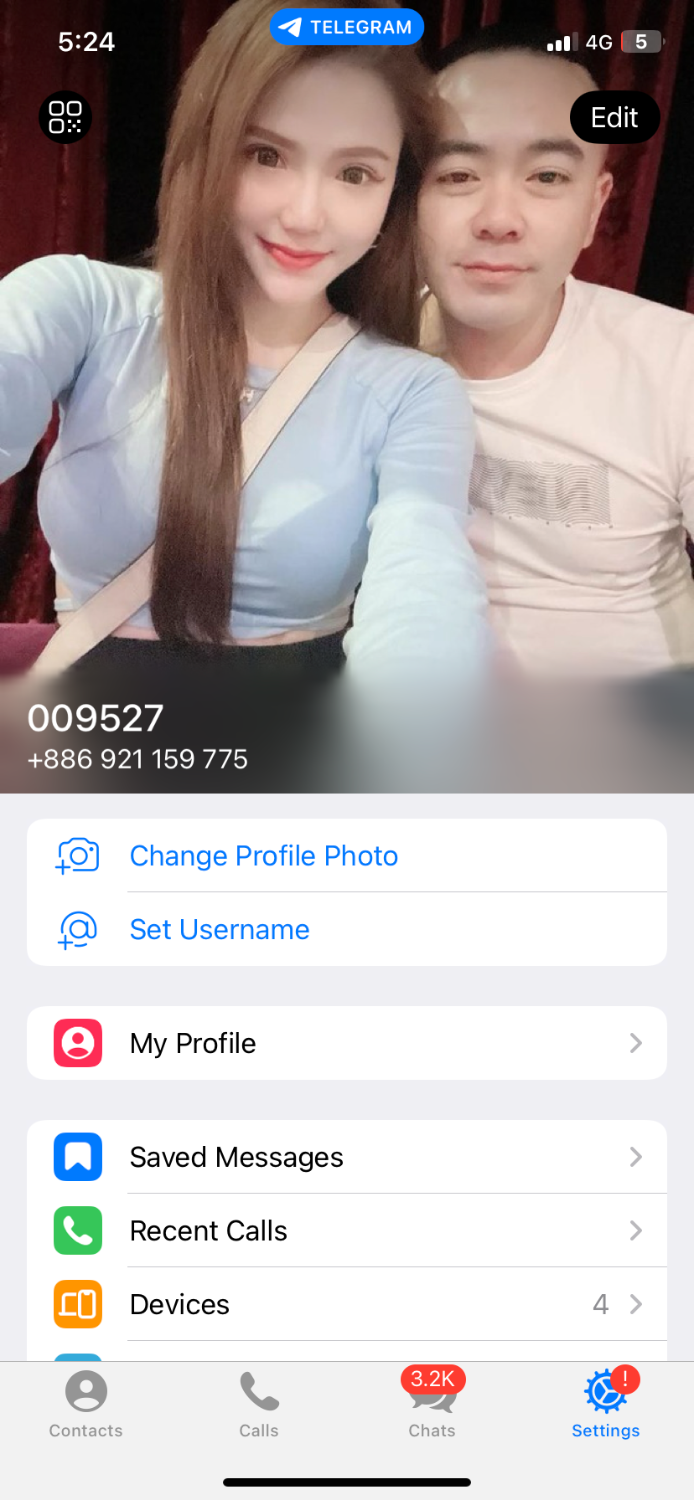Tap Set Username
The image size is (694, 1500).
[x=220, y=929]
